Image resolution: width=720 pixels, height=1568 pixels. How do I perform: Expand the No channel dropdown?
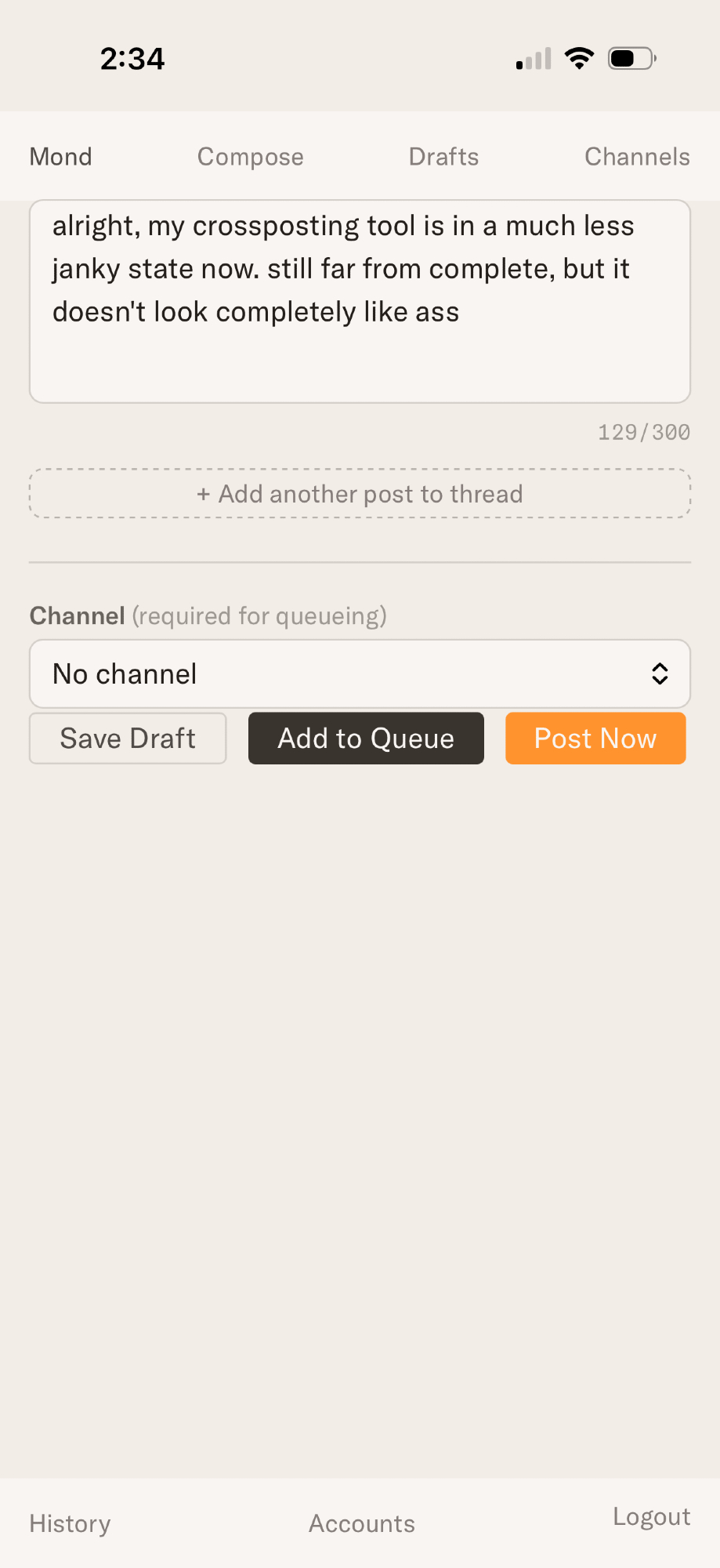pyautogui.click(x=360, y=674)
